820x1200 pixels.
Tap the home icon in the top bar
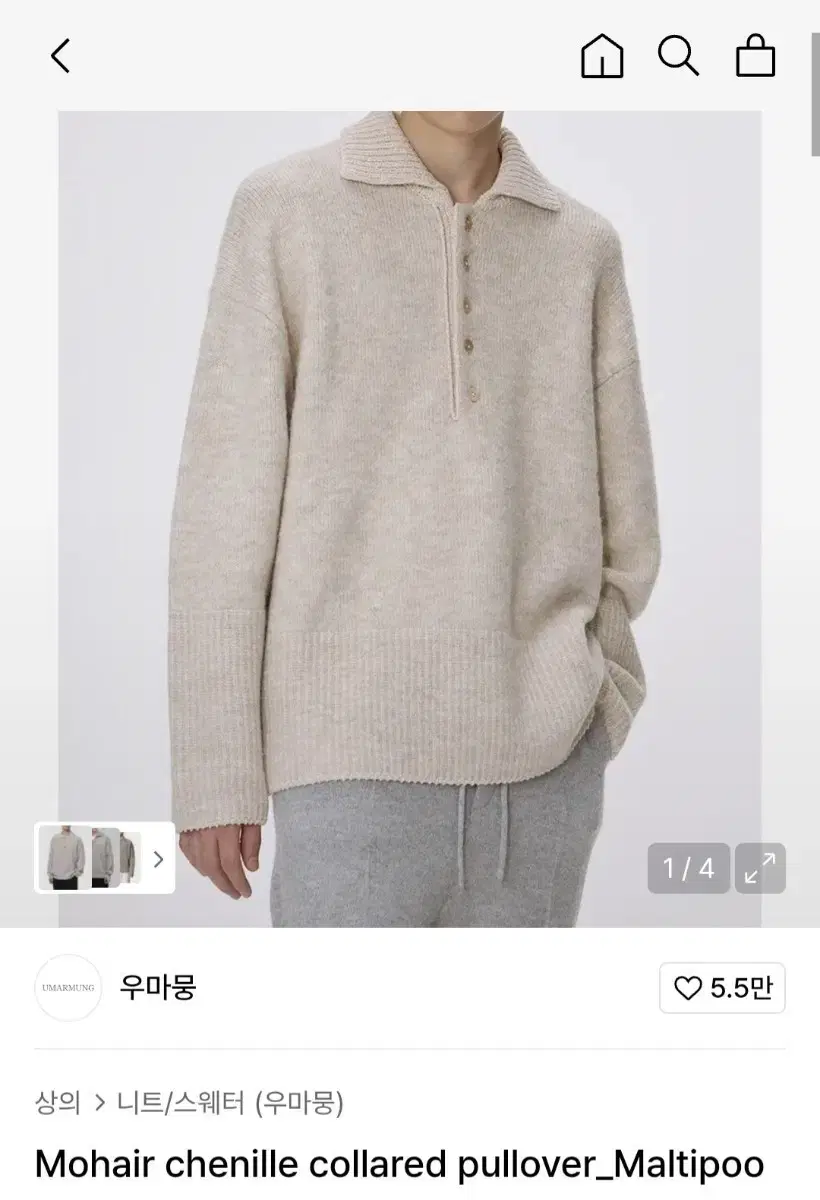point(603,57)
